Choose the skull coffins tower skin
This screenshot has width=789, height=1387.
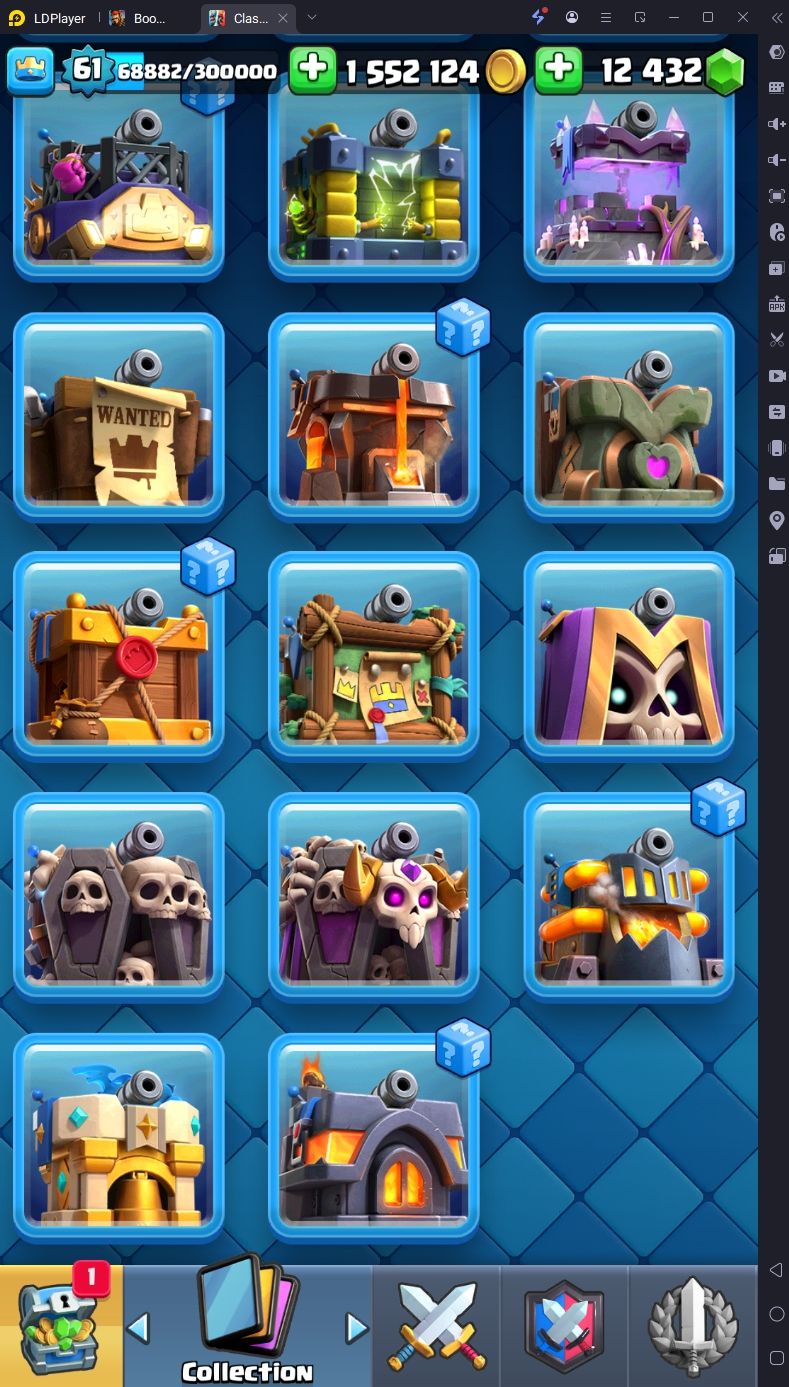tap(118, 895)
